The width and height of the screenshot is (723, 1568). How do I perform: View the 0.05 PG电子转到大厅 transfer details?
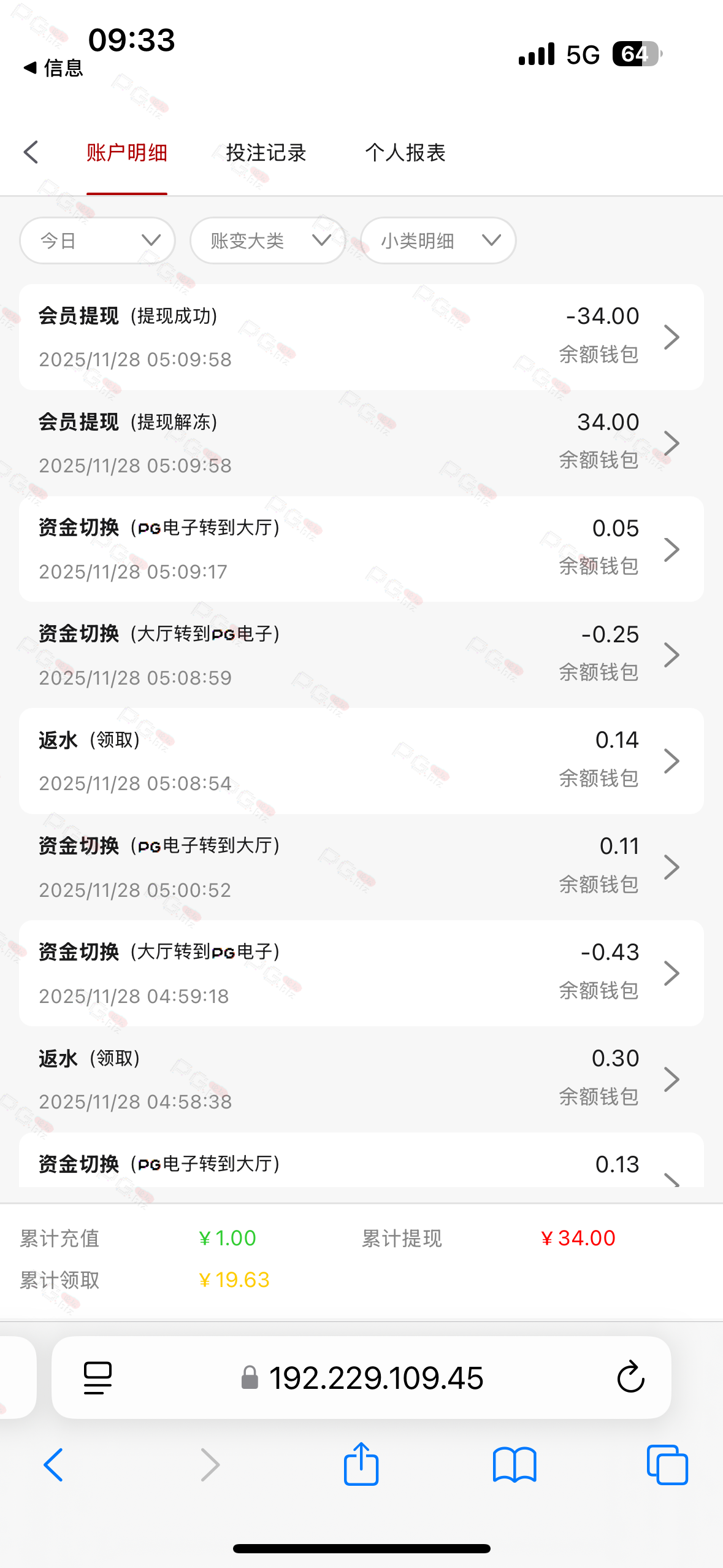[x=361, y=549]
